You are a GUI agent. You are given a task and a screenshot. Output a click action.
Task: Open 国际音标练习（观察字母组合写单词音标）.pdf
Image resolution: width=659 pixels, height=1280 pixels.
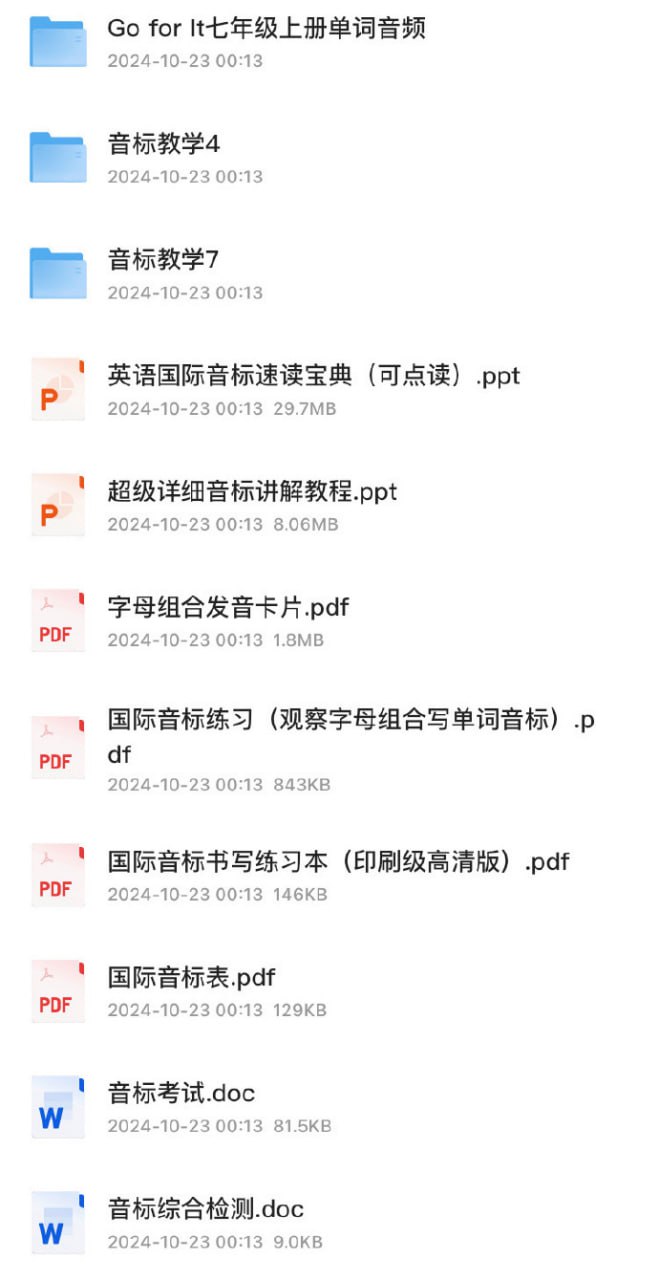(350, 722)
